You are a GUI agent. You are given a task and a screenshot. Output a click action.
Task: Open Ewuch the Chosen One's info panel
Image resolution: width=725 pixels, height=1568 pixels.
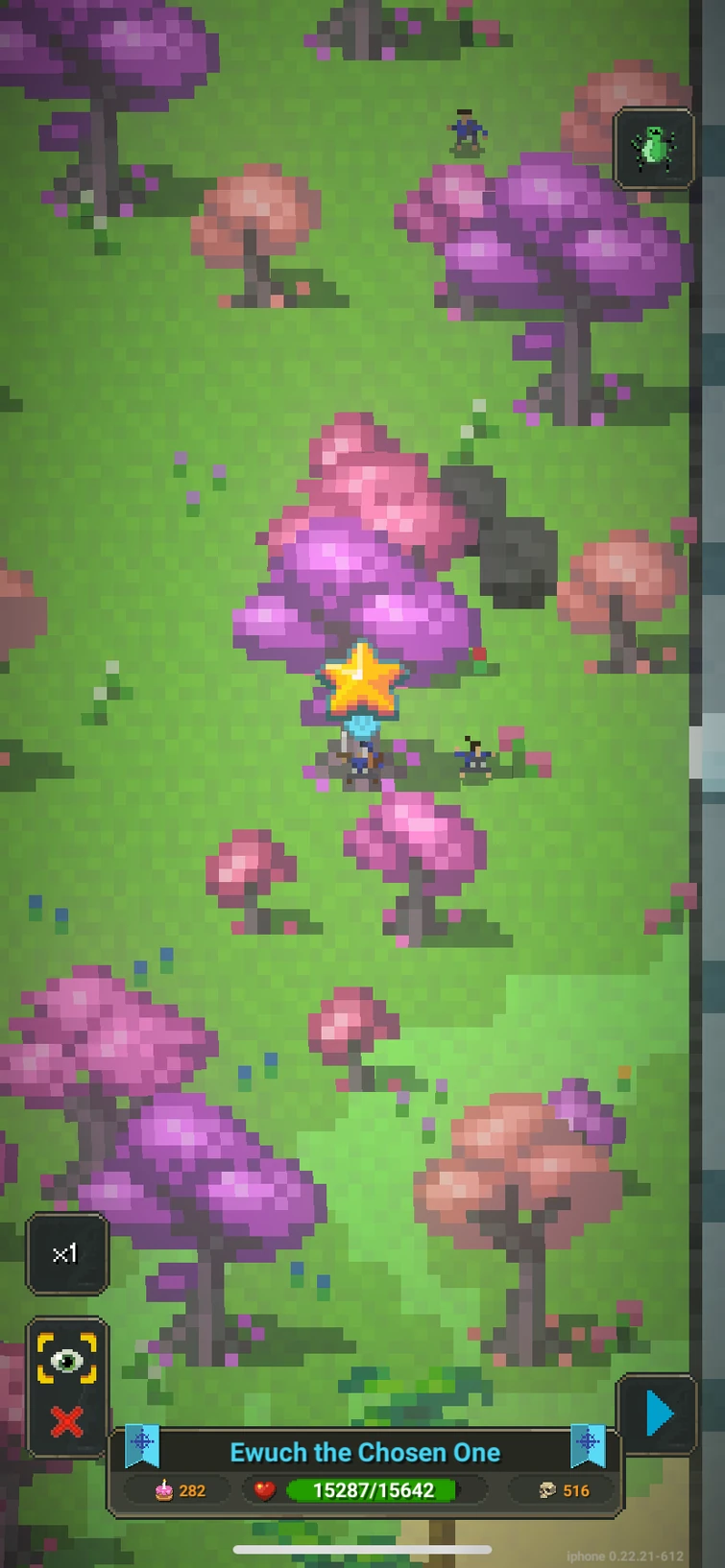tap(365, 1452)
